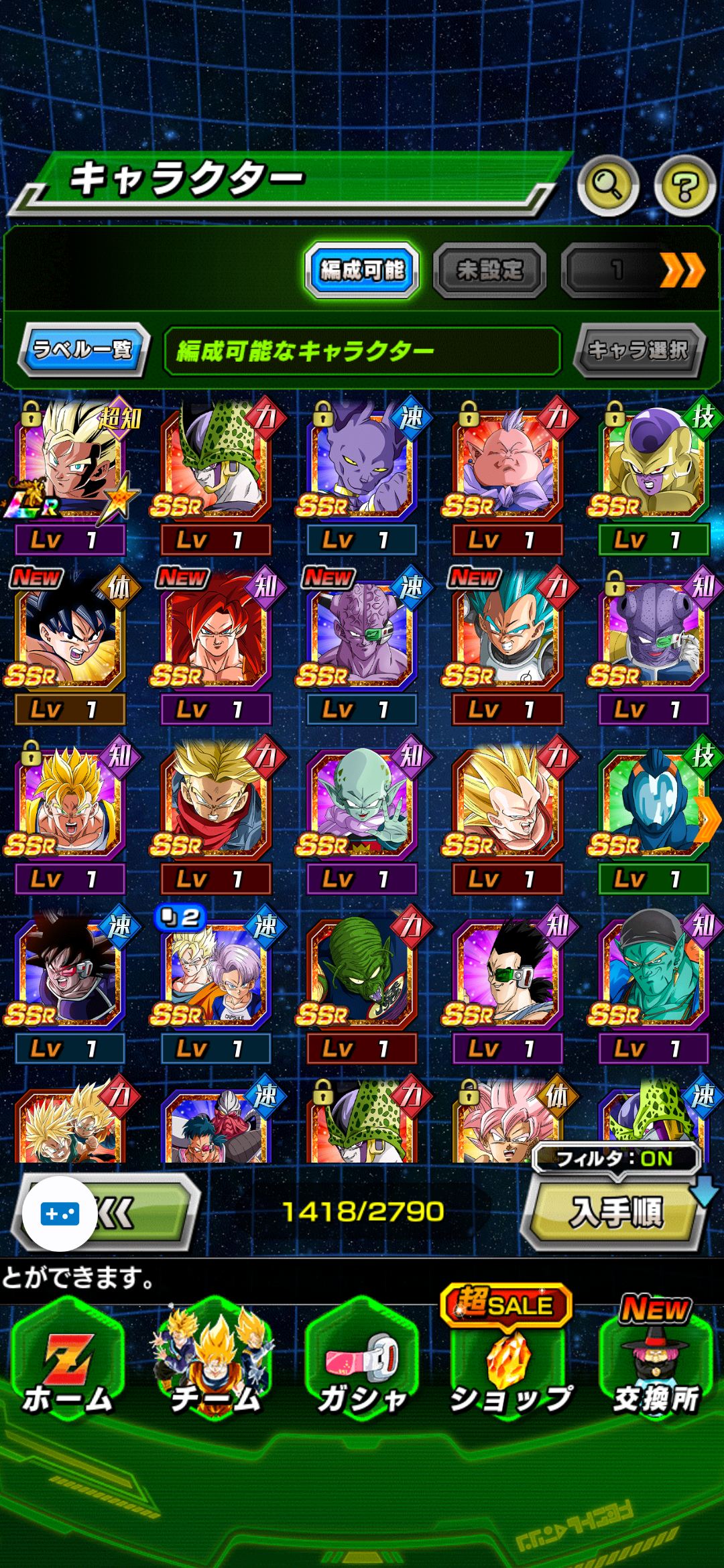Open the フィルタ:ON filter settings
This screenshot has height=1568, width=724.
[615, 1159]
